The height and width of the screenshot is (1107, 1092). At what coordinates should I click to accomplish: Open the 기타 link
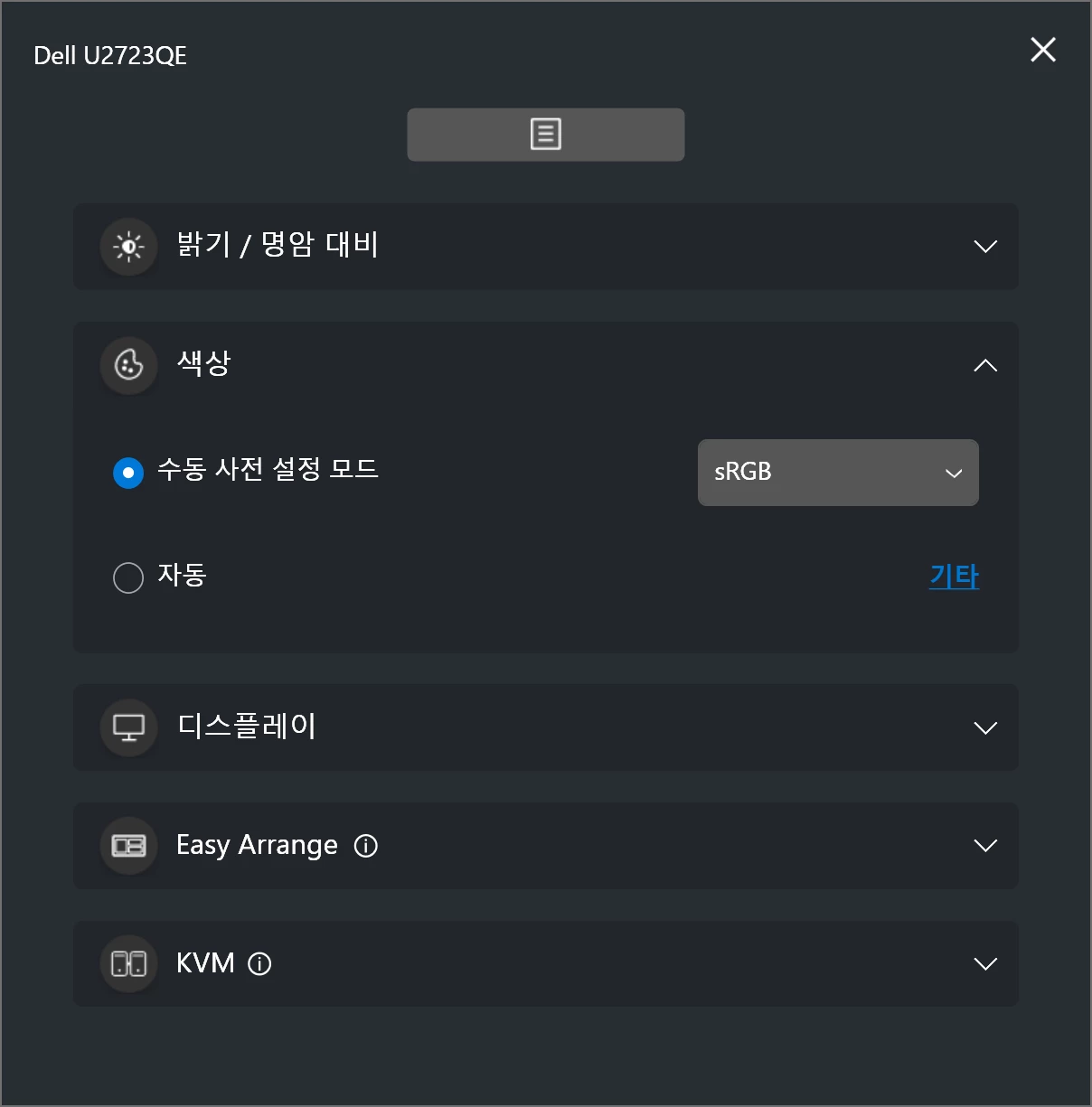coord(954,577)
